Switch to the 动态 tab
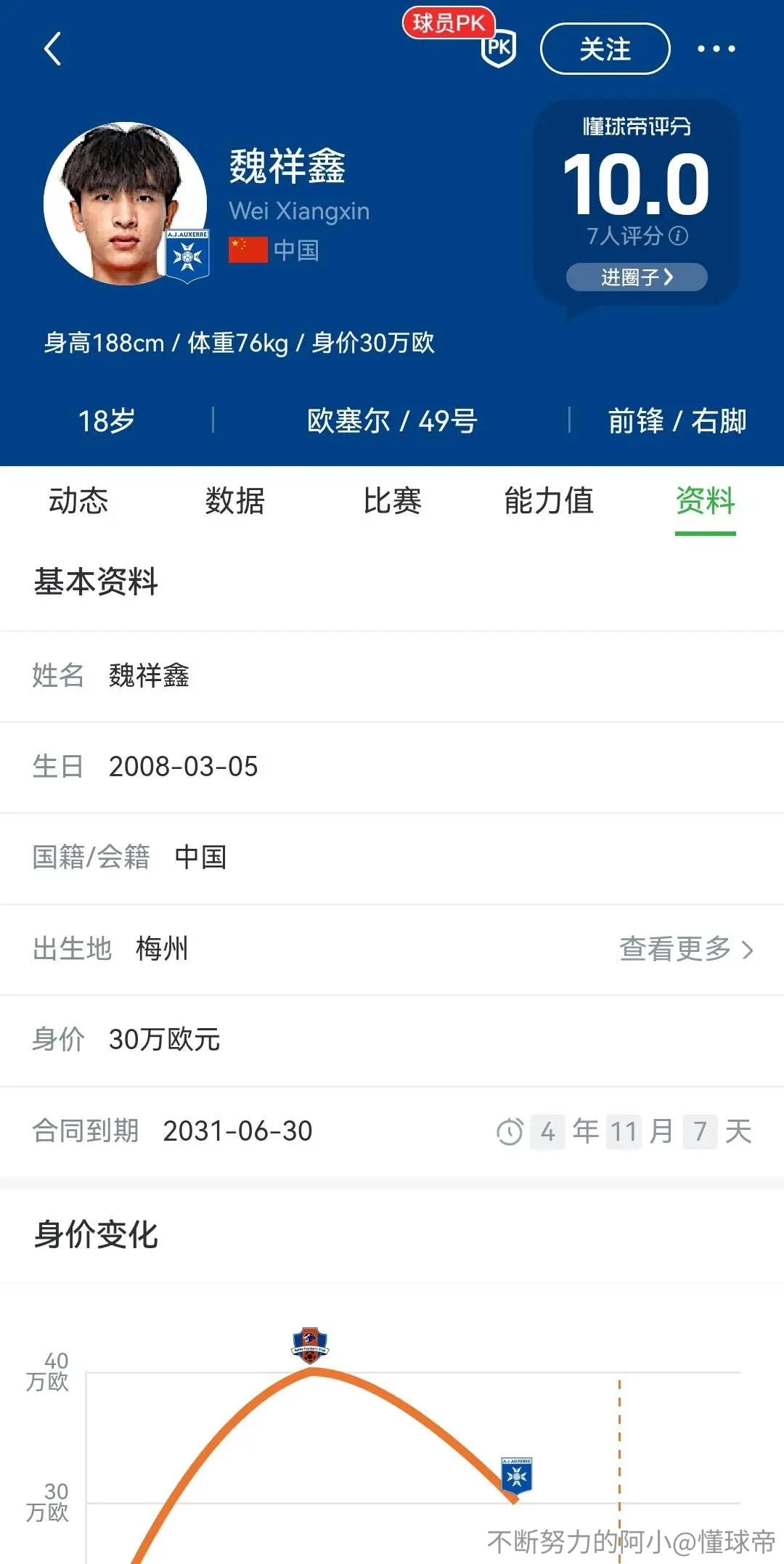This screenshot has width=784, height=1564. [x=78, y=501]
